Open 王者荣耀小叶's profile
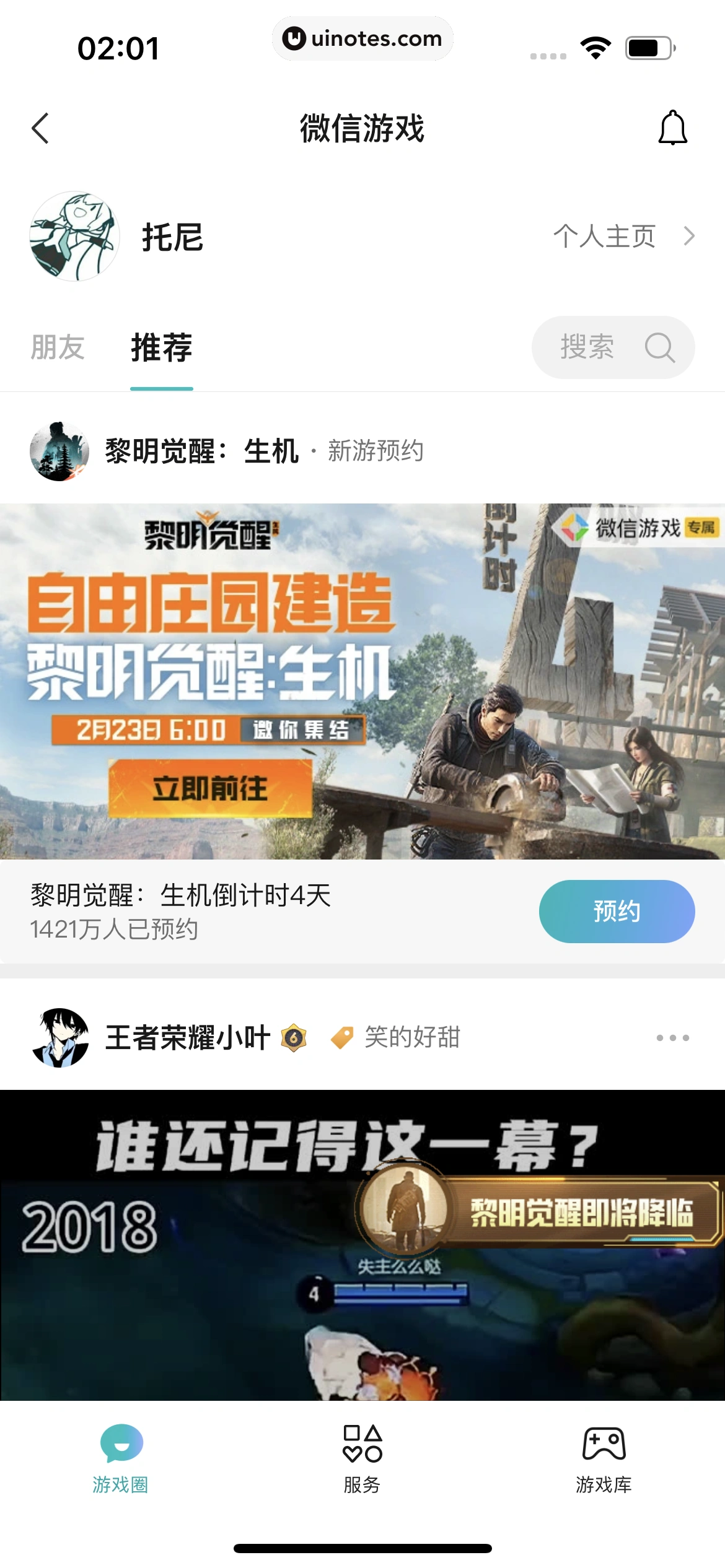The image size is (725, 1568). coord(186,1038)
